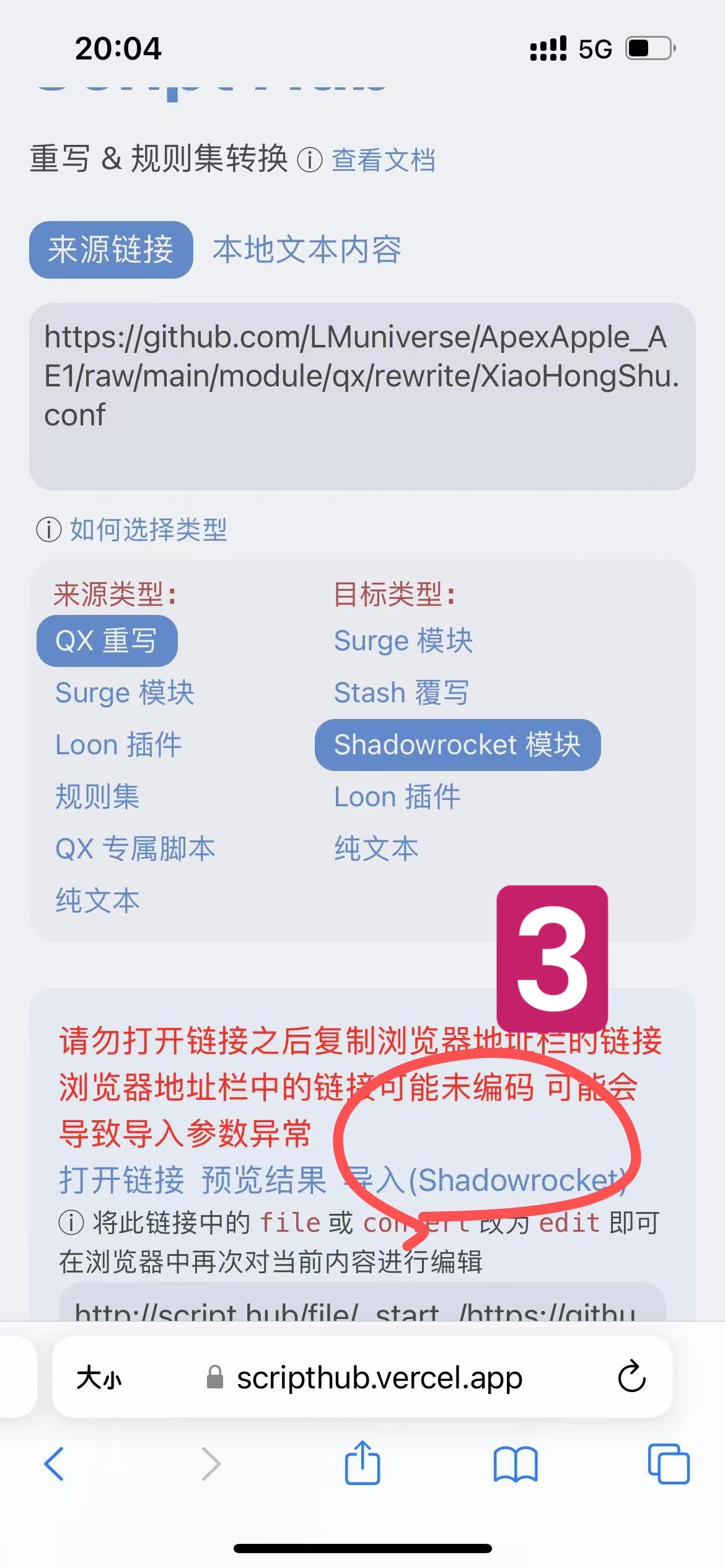
Task: Open 预览结果 to preview result
Action: 264,1180
